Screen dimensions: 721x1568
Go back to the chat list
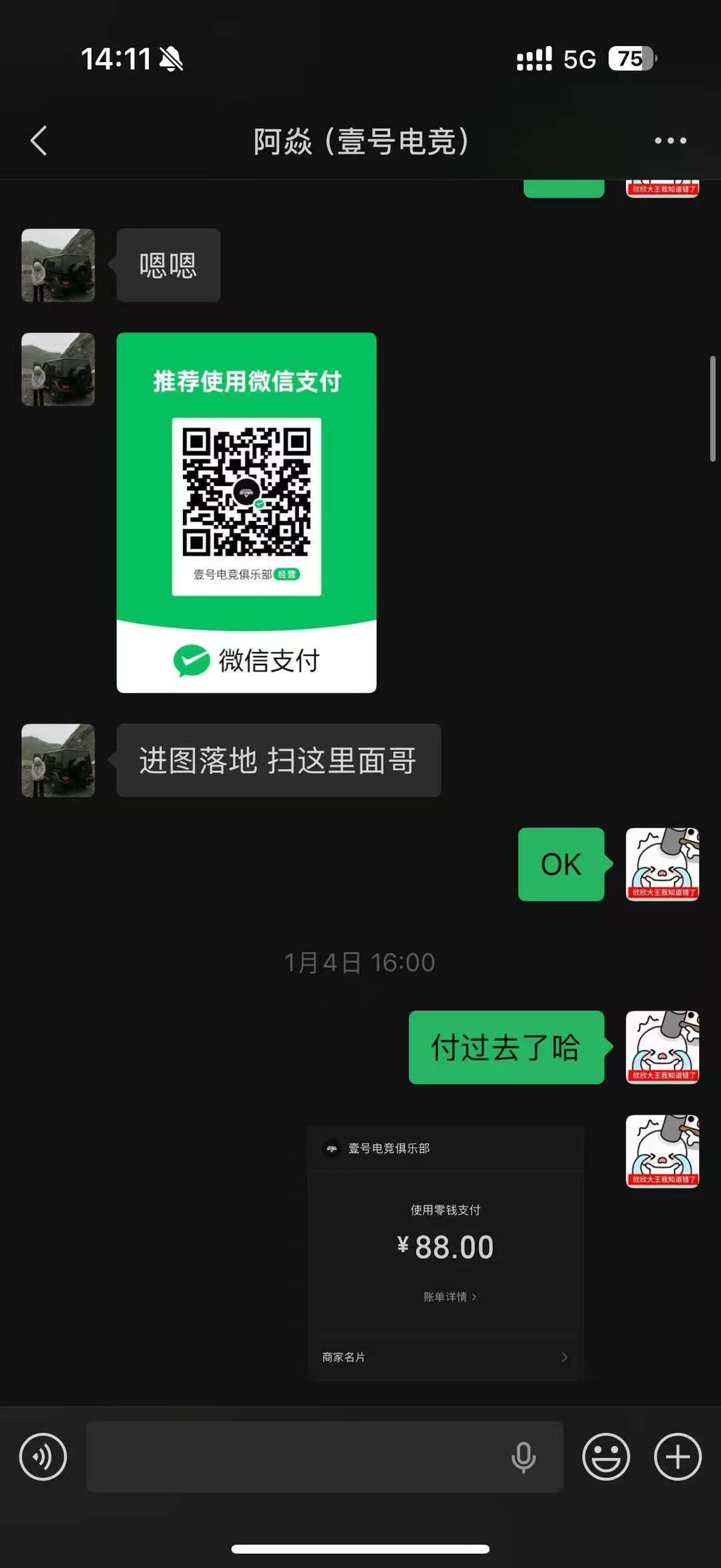pyautogui.click(x=39, y=141)
